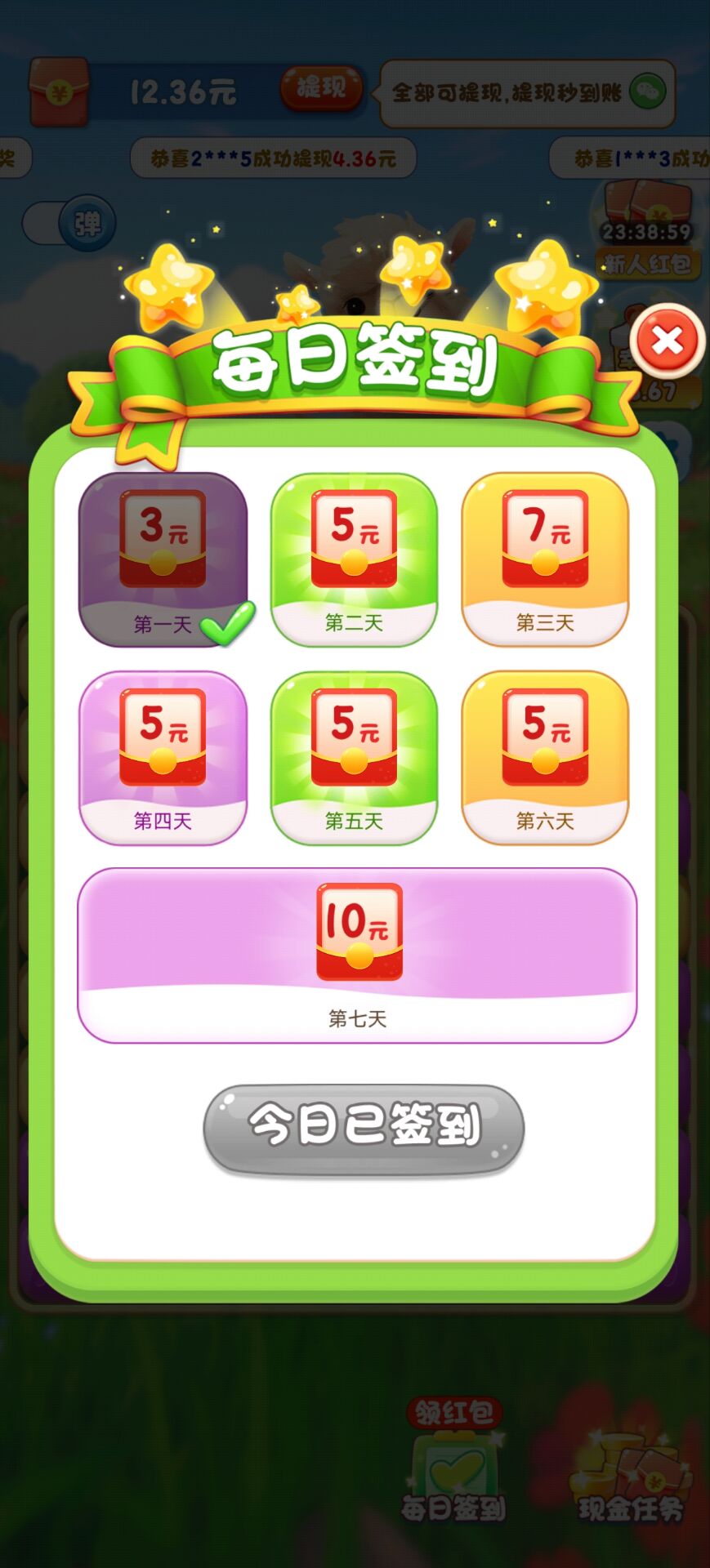Select the 第七天 10元 reward tile
710x1568 pixels.
pos(357,955)
